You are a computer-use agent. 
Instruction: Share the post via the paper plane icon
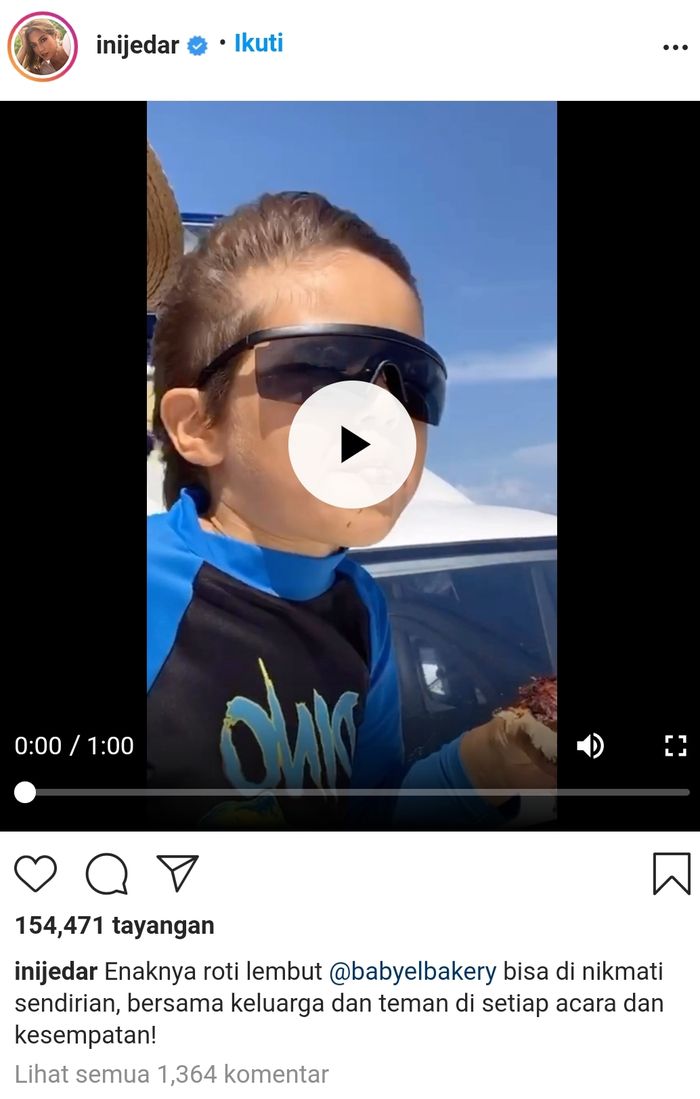[x=178, y=873]
